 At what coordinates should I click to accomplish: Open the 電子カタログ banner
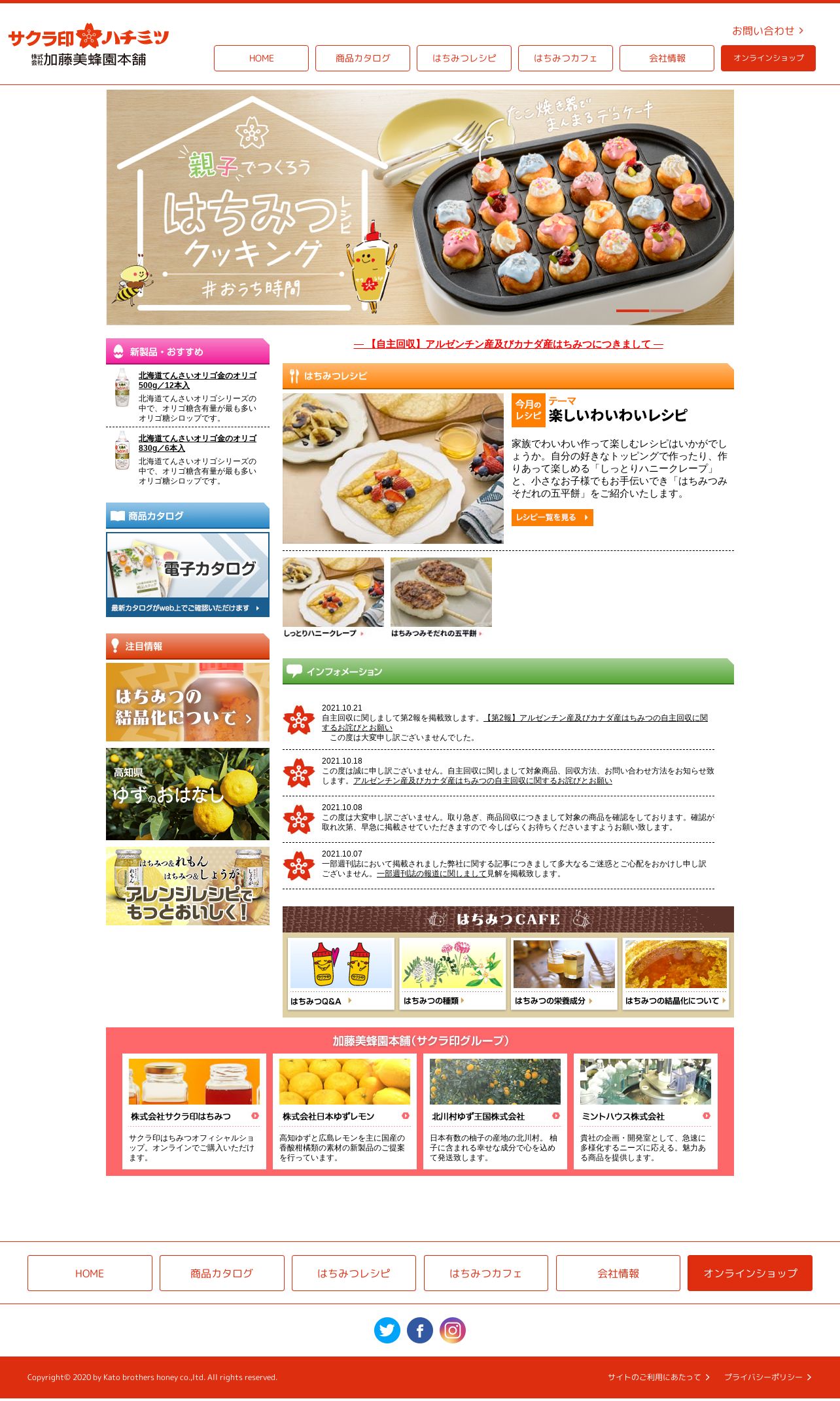tap(188, 575)
